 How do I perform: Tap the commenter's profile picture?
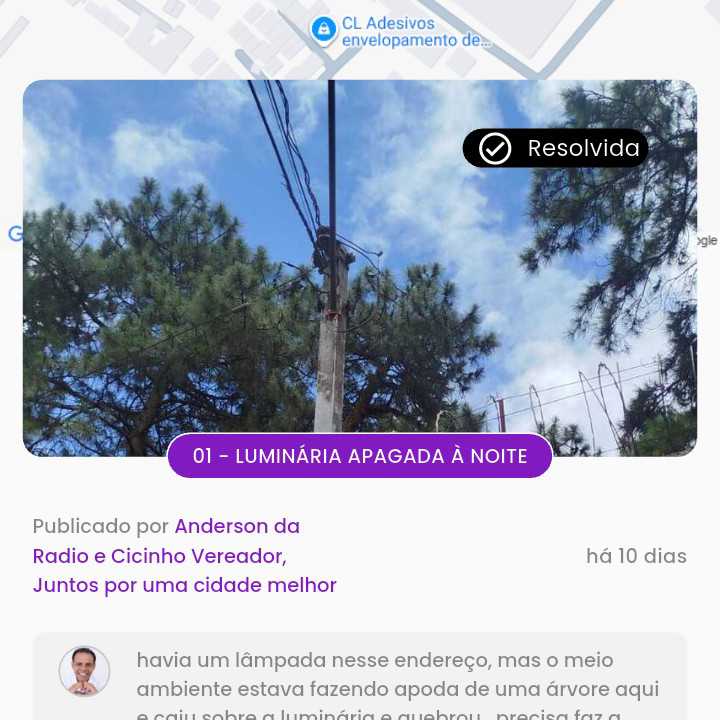(x=84, y=671)
